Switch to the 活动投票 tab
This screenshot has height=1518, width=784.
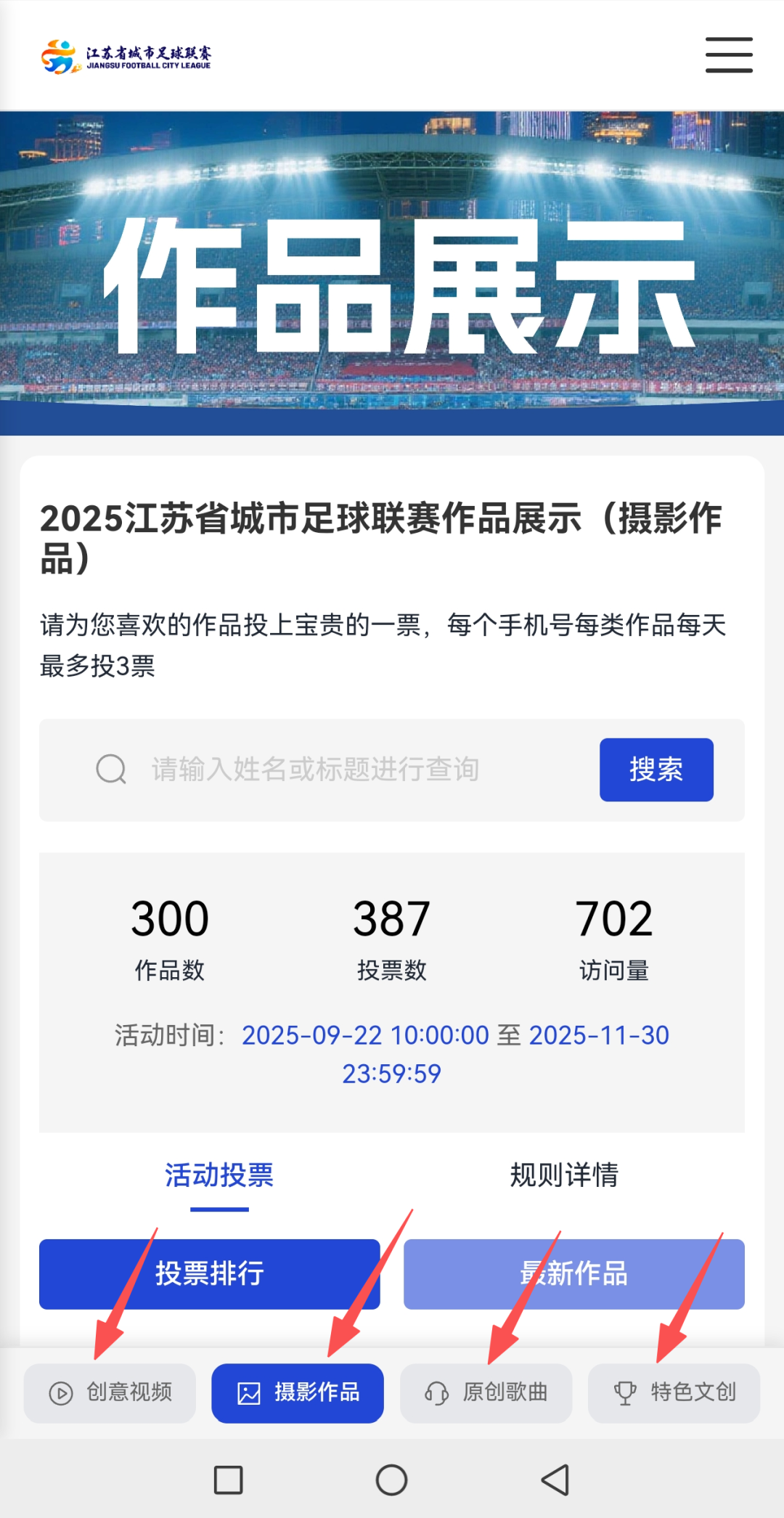click(219, 1175)
